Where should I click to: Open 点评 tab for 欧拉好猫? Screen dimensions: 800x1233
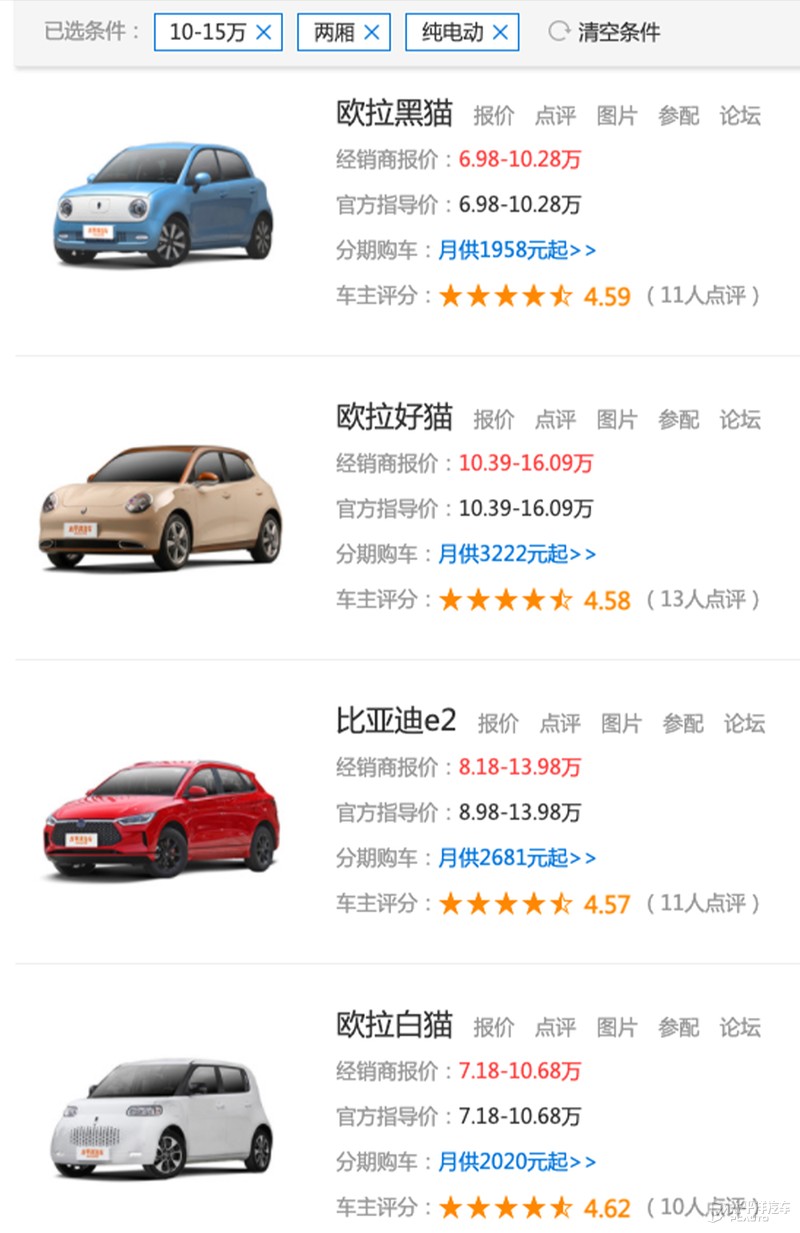click(x=556, y=420)
